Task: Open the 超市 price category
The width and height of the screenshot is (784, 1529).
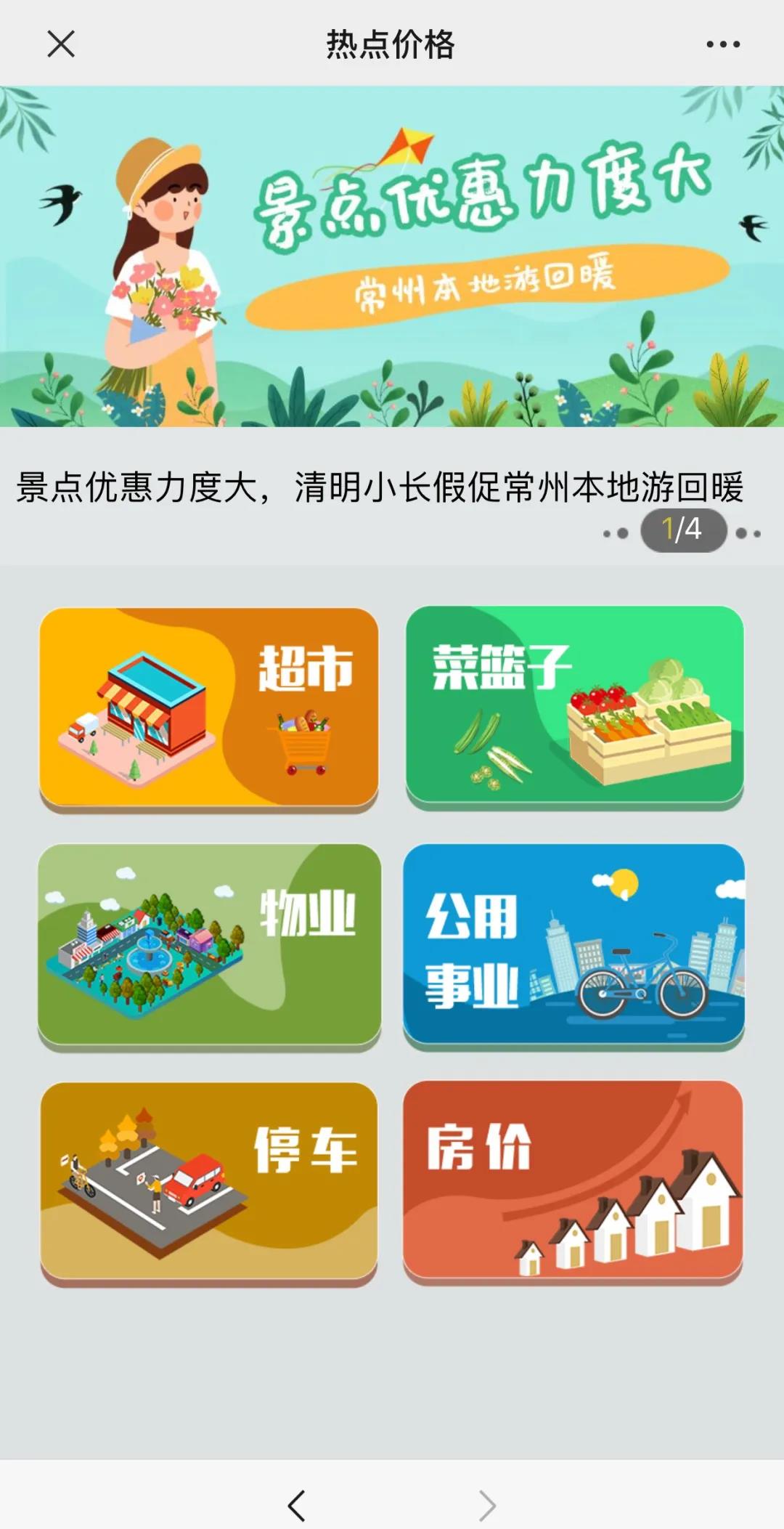Action: tap(209, 709)
